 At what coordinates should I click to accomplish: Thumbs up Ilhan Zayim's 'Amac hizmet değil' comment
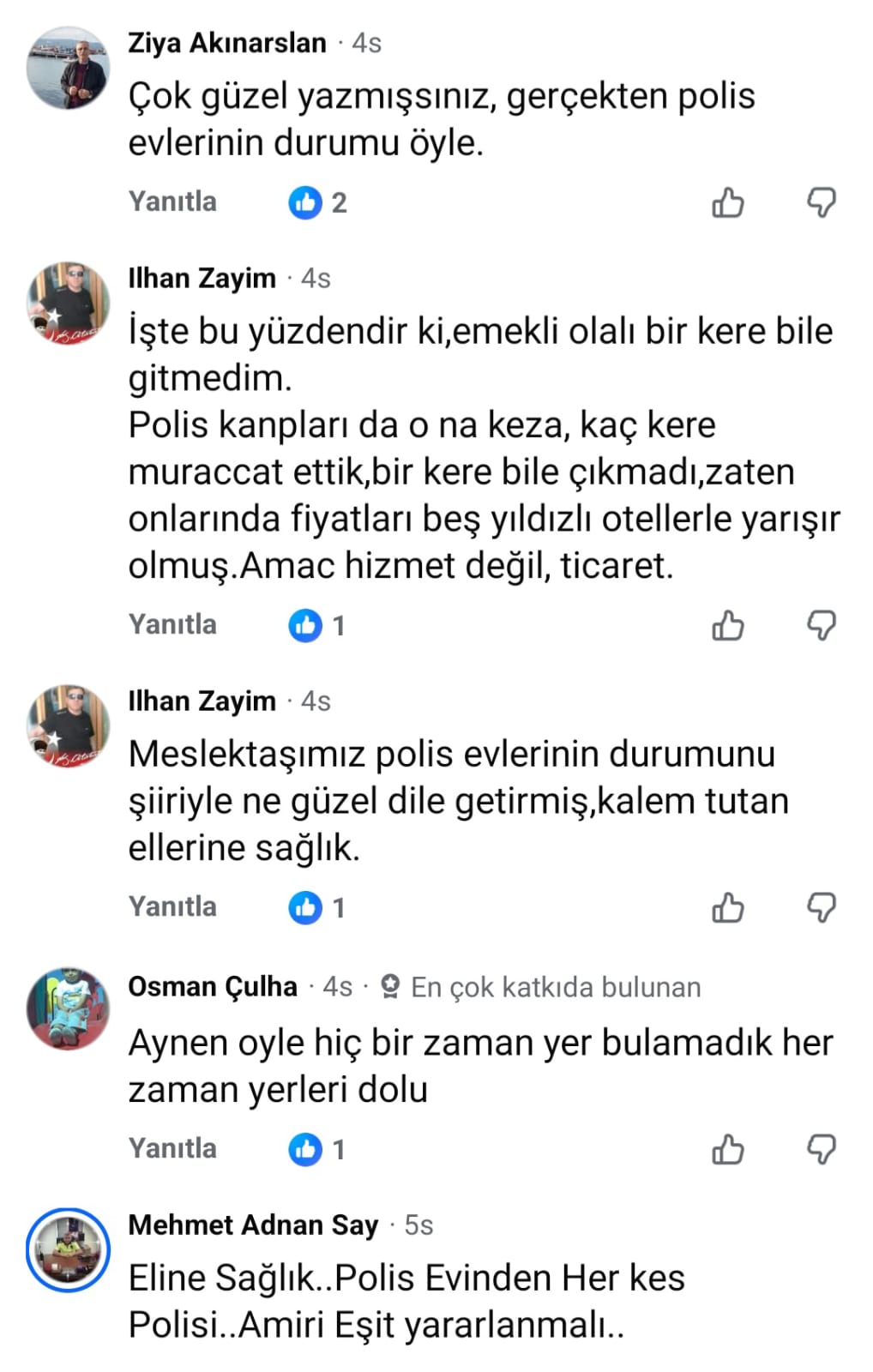coord(727,626)
